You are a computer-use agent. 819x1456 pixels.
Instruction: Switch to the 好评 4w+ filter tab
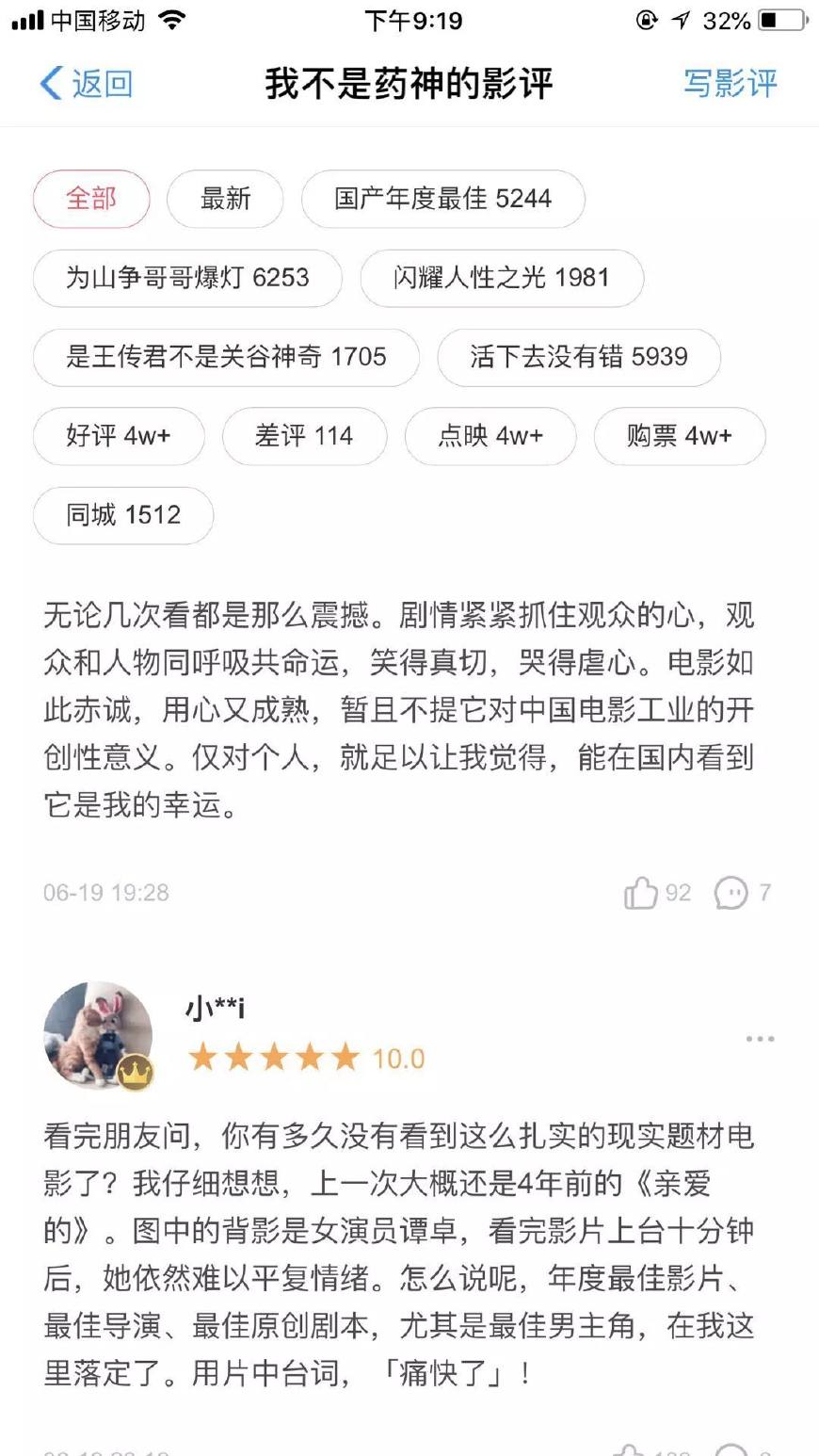coord(118,436)
